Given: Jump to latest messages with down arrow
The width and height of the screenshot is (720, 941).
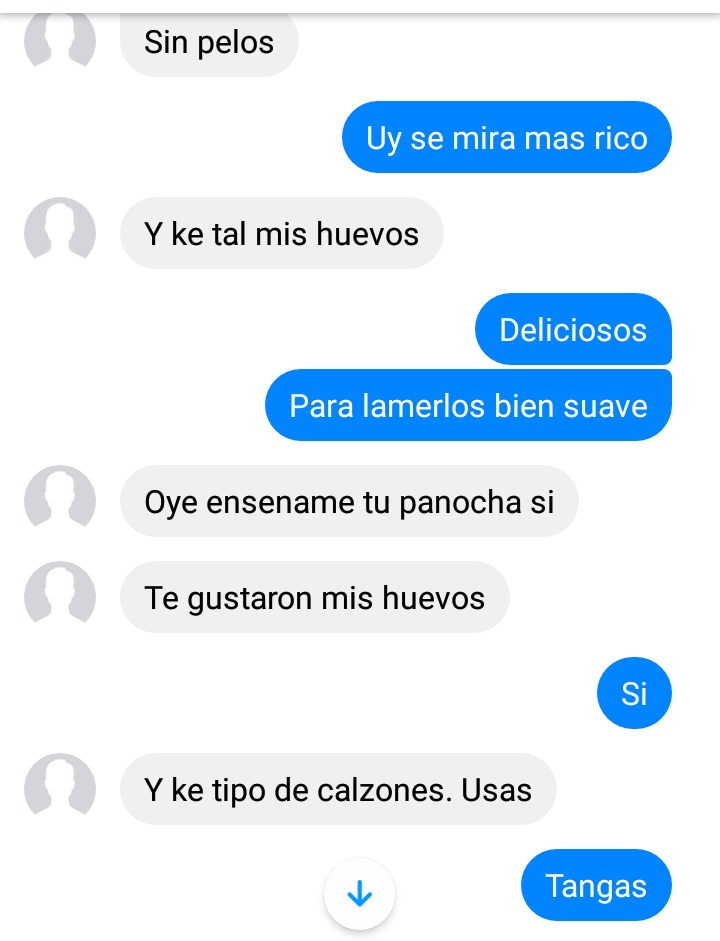Looking at the screenshot, I should point(359,894).
